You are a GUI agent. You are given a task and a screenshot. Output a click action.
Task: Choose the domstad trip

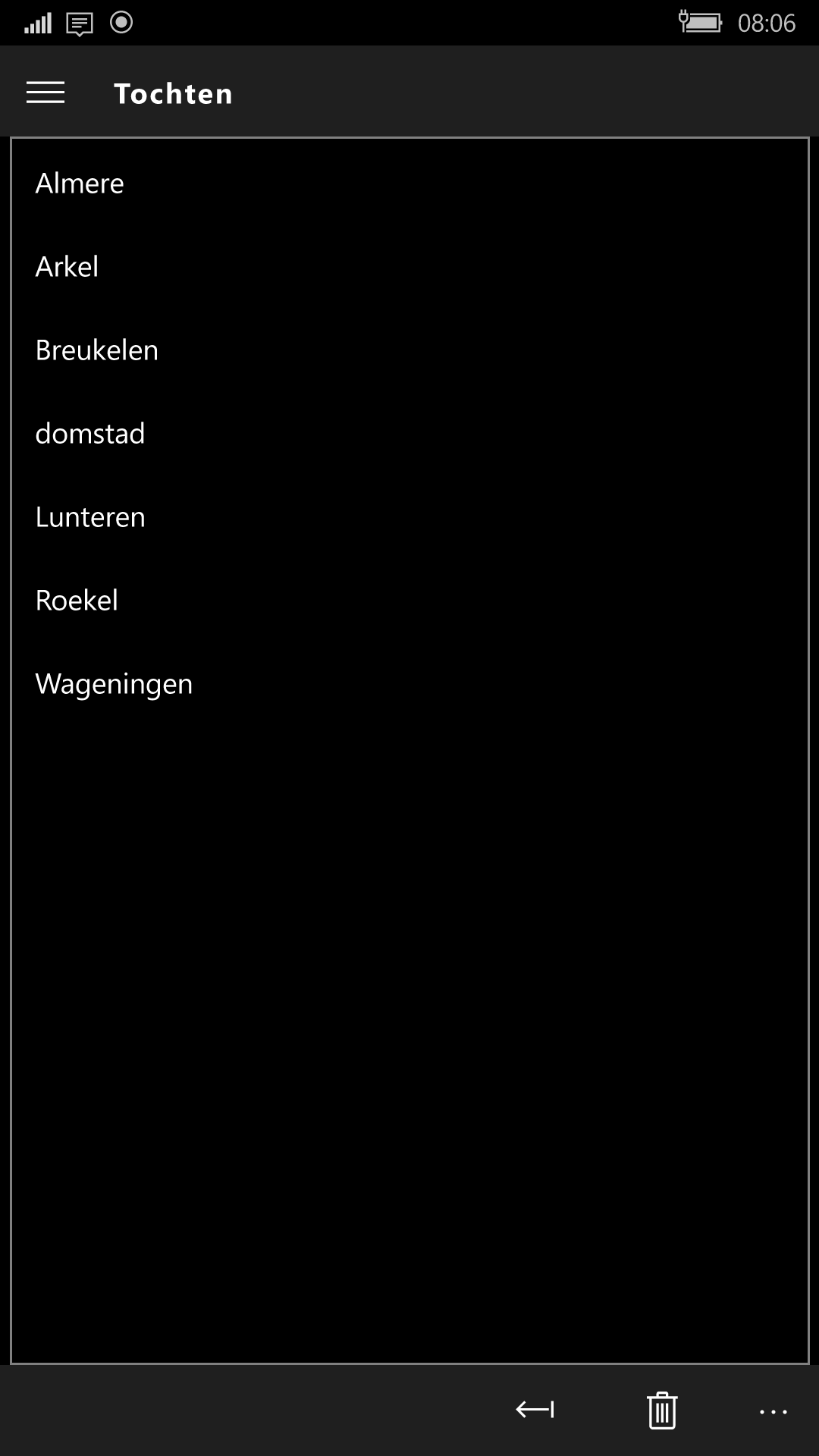(x=409, y=433)
